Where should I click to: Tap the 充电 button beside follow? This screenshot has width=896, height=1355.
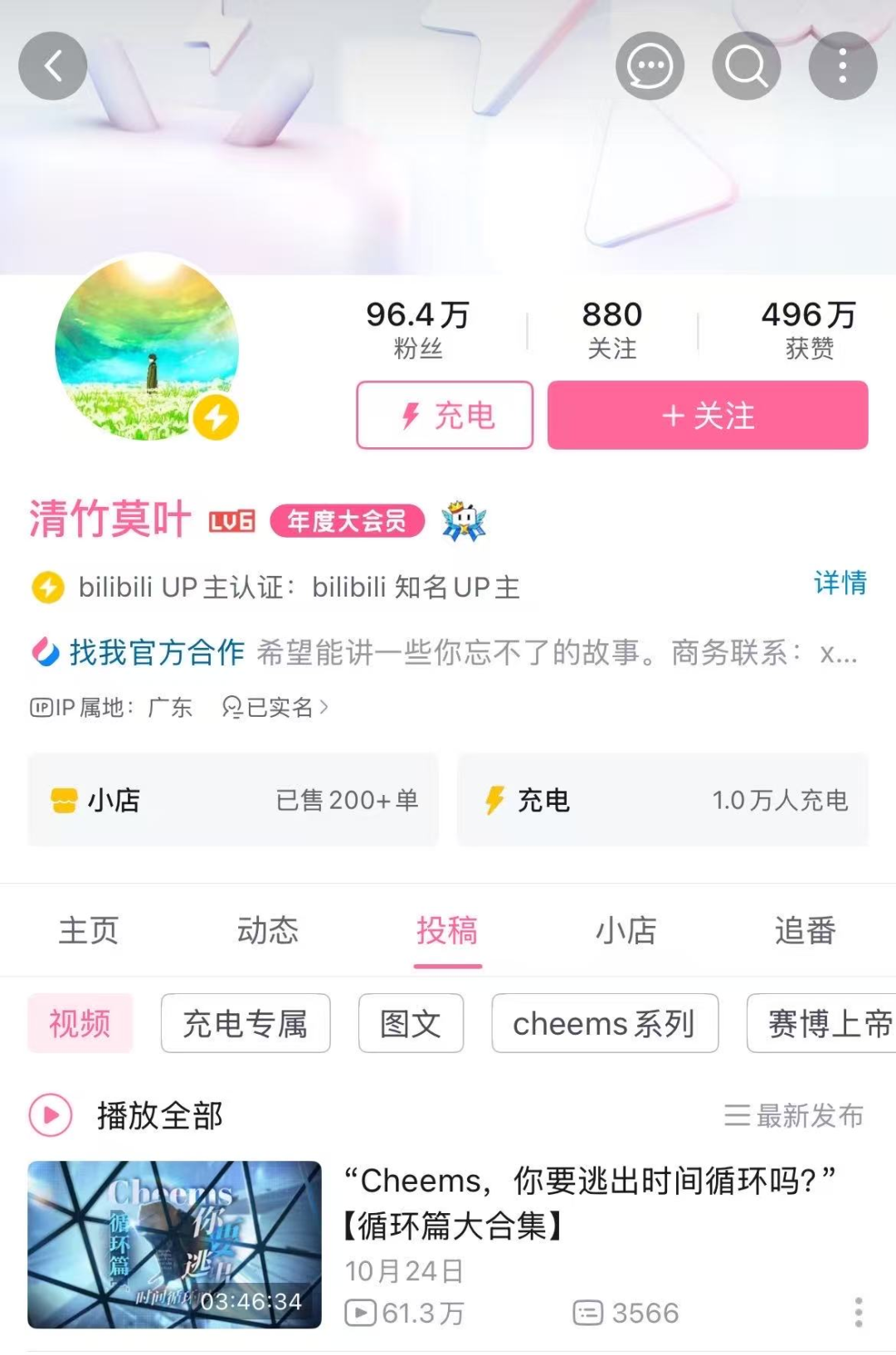(x=445, y=415)
